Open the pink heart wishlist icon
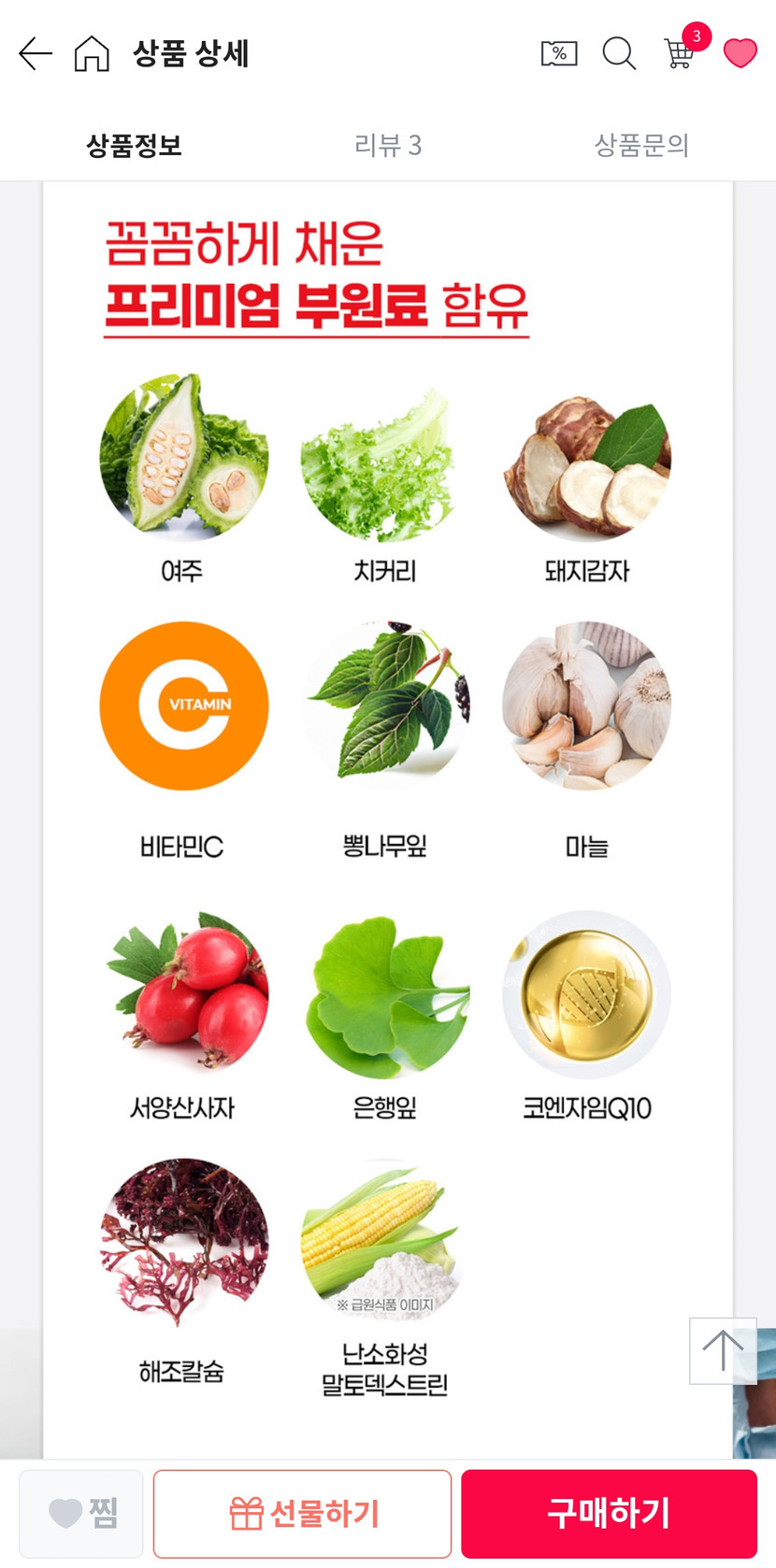The width and height of the screenshot is (776, 1568). click(x=740, y=53)
